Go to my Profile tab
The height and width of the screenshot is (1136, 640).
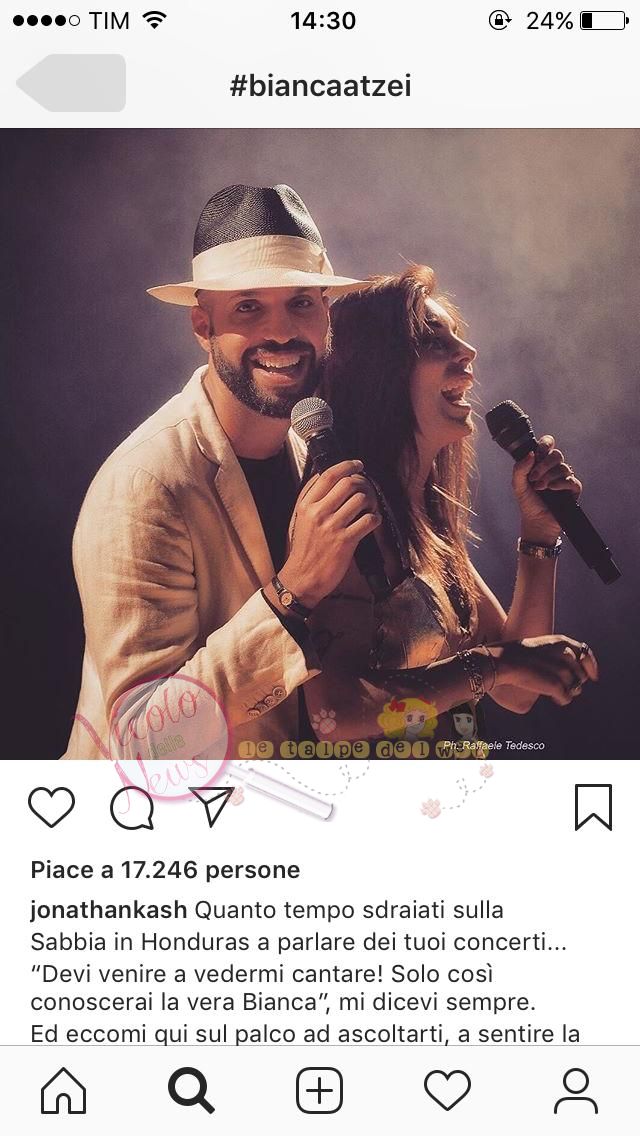pyautogui.click(x=575, y=1090)
